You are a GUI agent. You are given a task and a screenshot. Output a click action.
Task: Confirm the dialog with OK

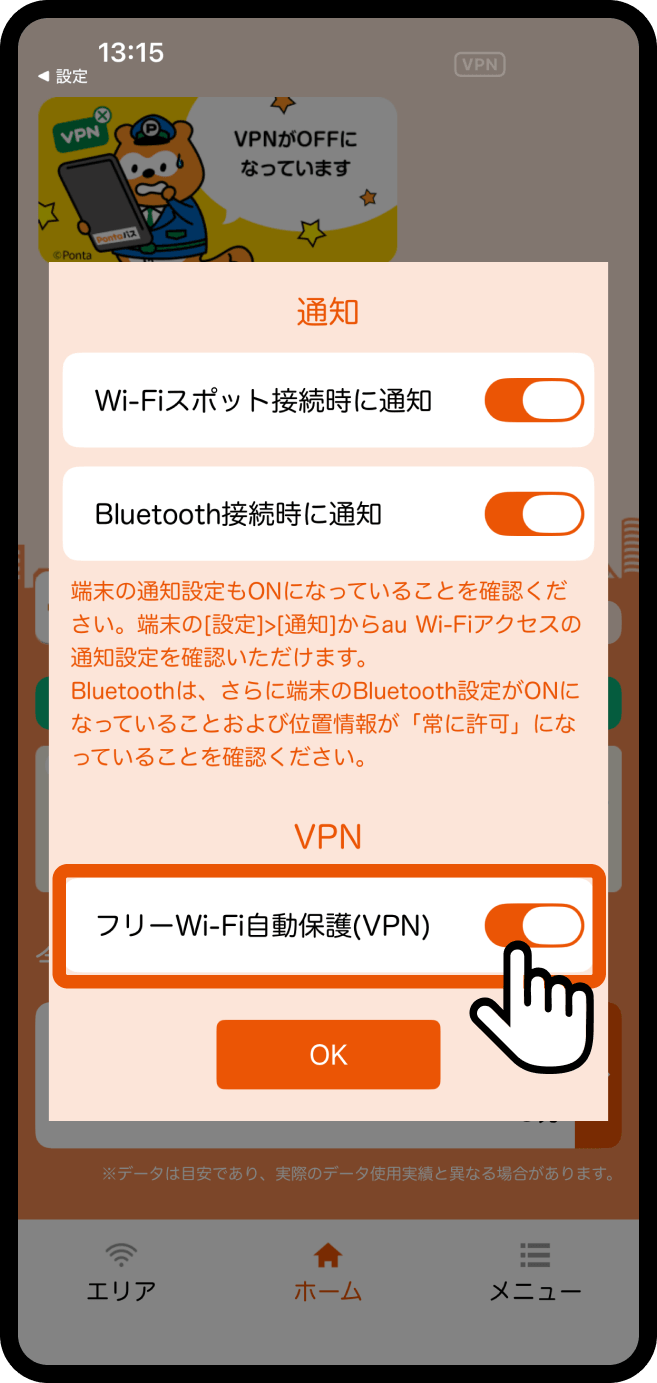tap(328, 1054)
